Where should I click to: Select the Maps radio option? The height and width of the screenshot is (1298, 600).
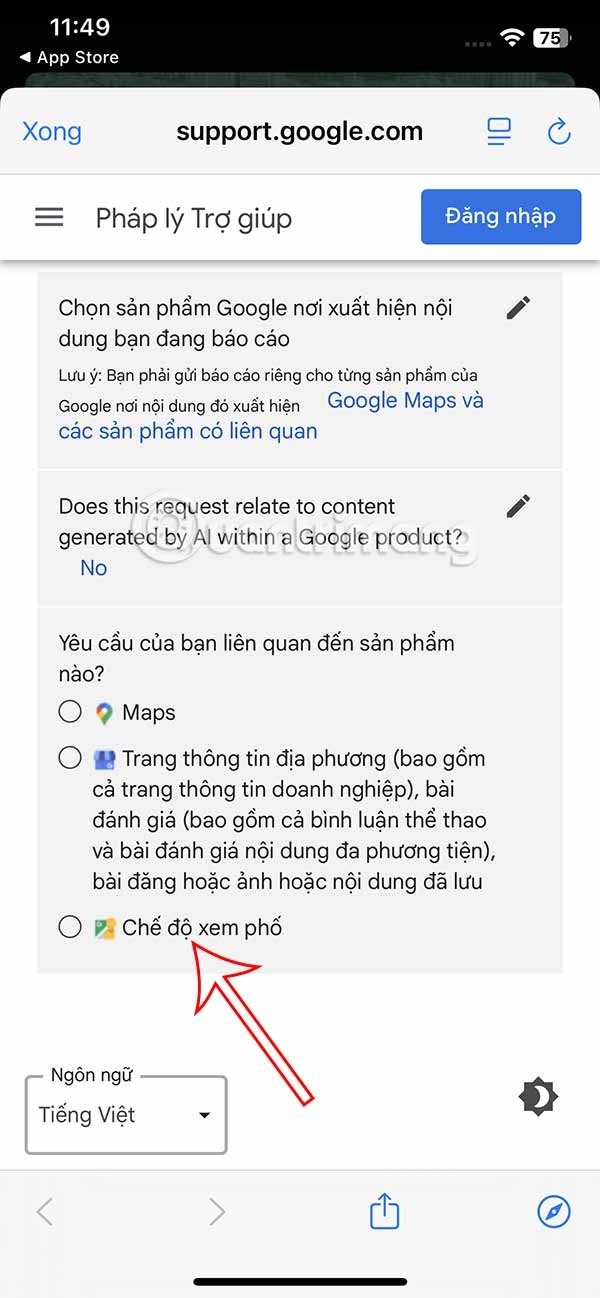[x=70, y=712]
